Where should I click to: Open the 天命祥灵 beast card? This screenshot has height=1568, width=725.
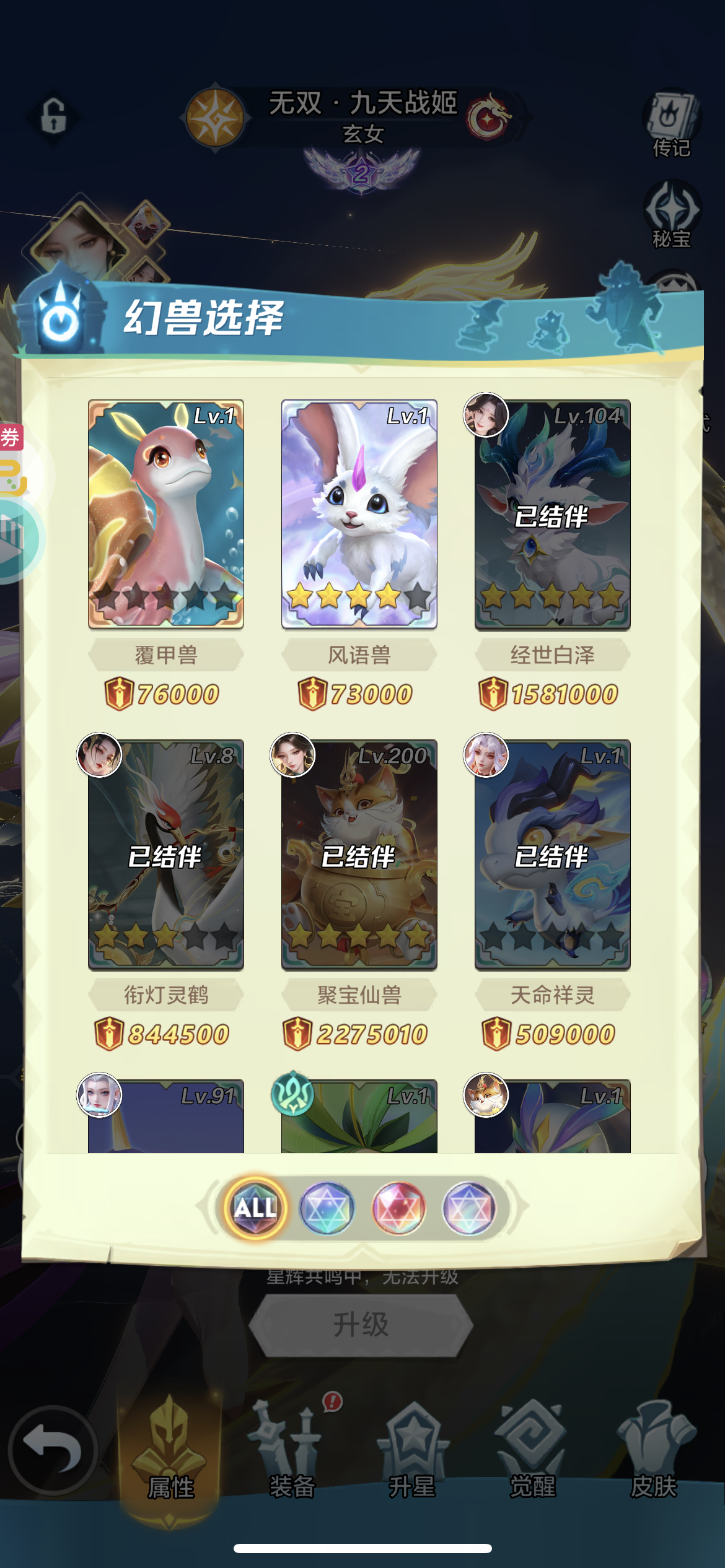552,854
